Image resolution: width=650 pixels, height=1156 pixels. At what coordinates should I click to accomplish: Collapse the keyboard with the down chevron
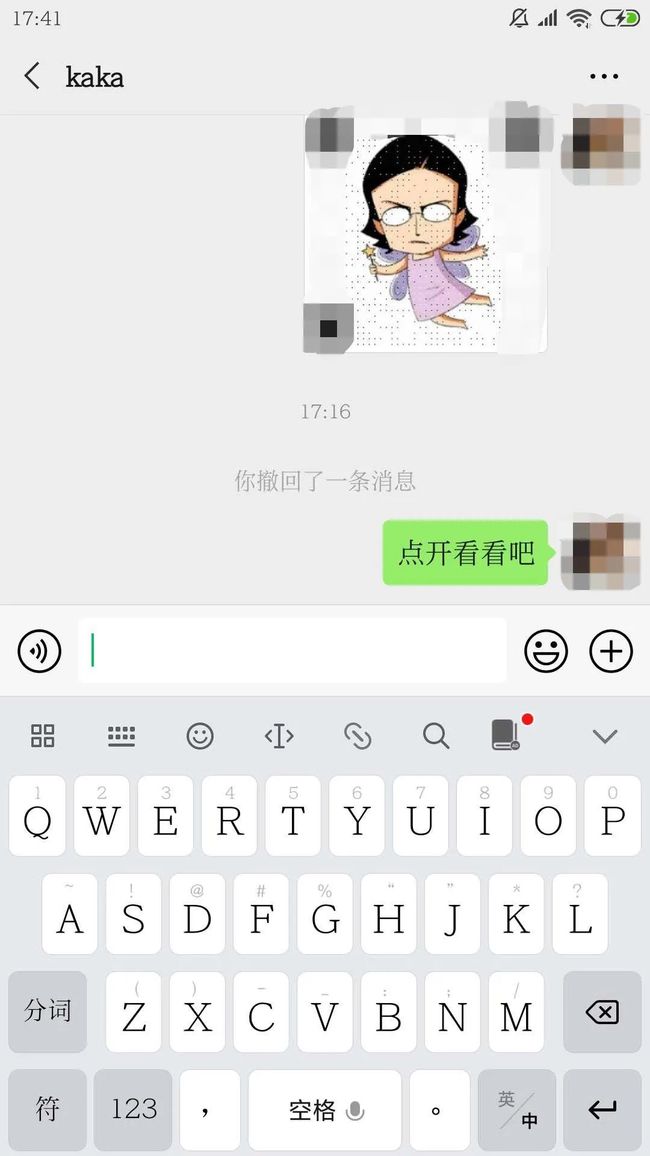(x=605, y=736)
